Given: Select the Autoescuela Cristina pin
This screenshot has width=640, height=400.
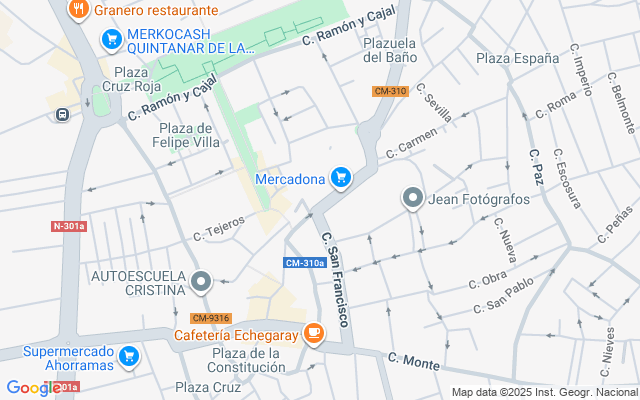Looking at the screenshot, I should click(x=201, y=282).
